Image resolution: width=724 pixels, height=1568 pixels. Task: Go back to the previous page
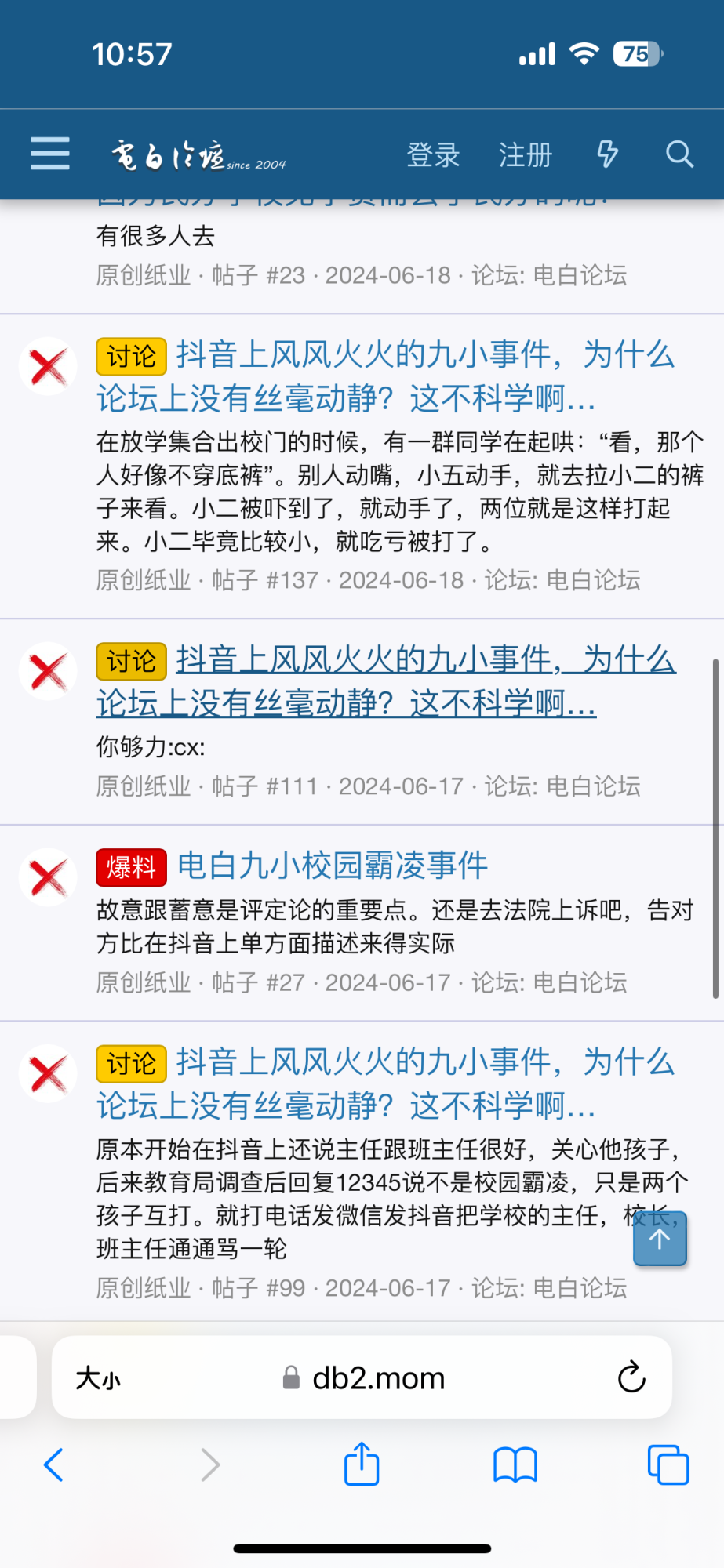[x=53, y=1464]
